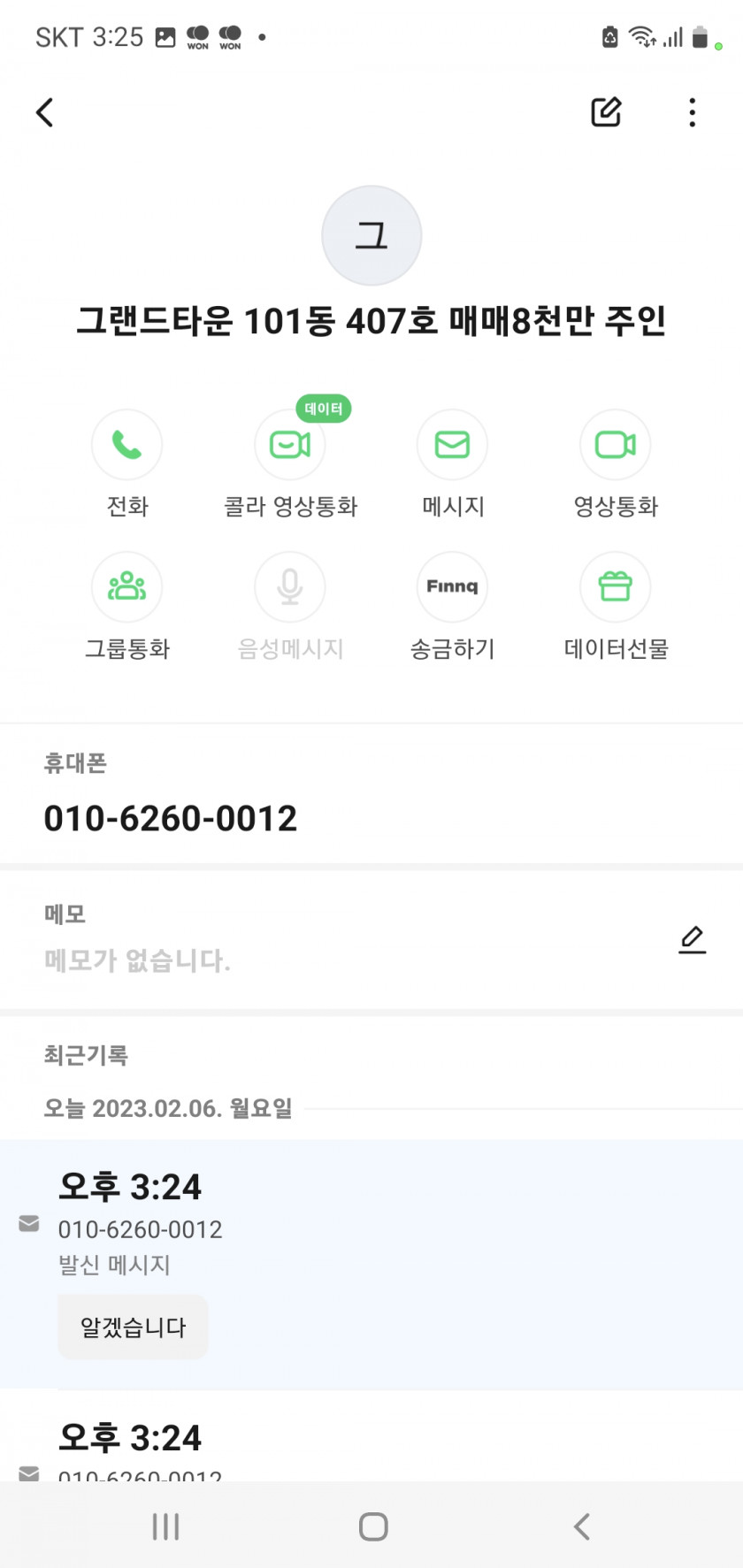Open the three-dot overflow menu

692,112
